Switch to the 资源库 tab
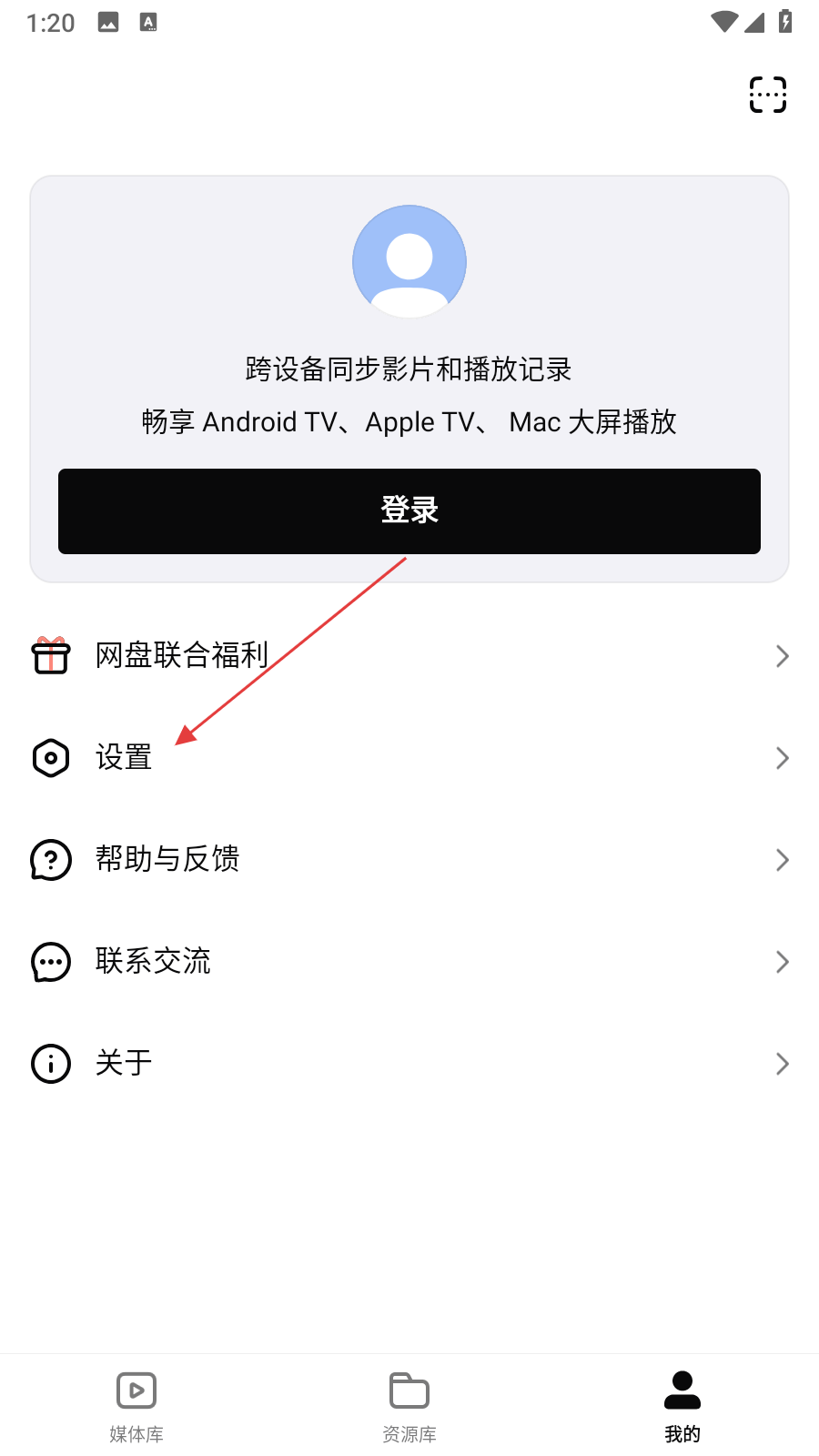 tap(409, 1407)
